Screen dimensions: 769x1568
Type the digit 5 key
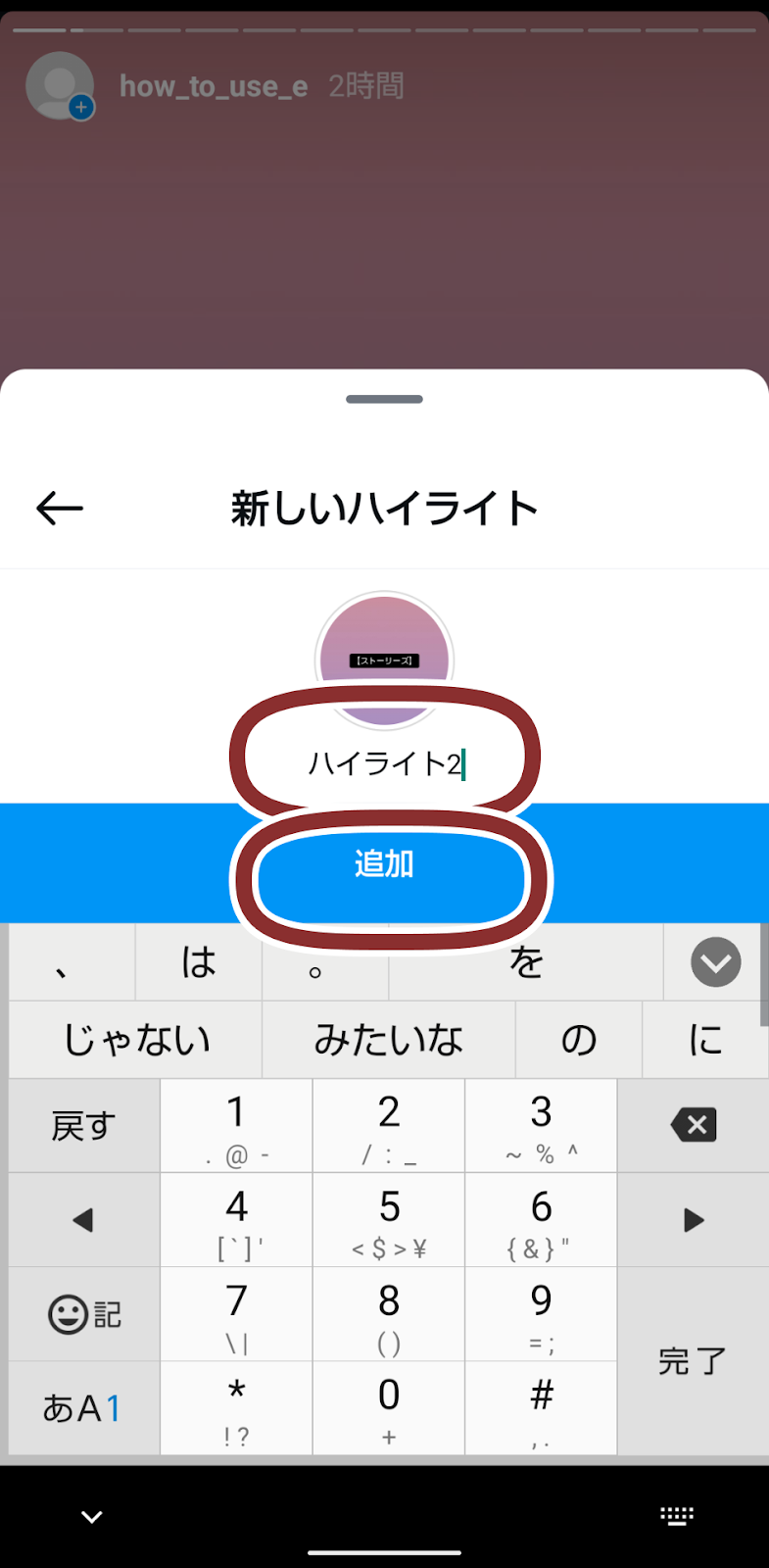click(389, 1219)
